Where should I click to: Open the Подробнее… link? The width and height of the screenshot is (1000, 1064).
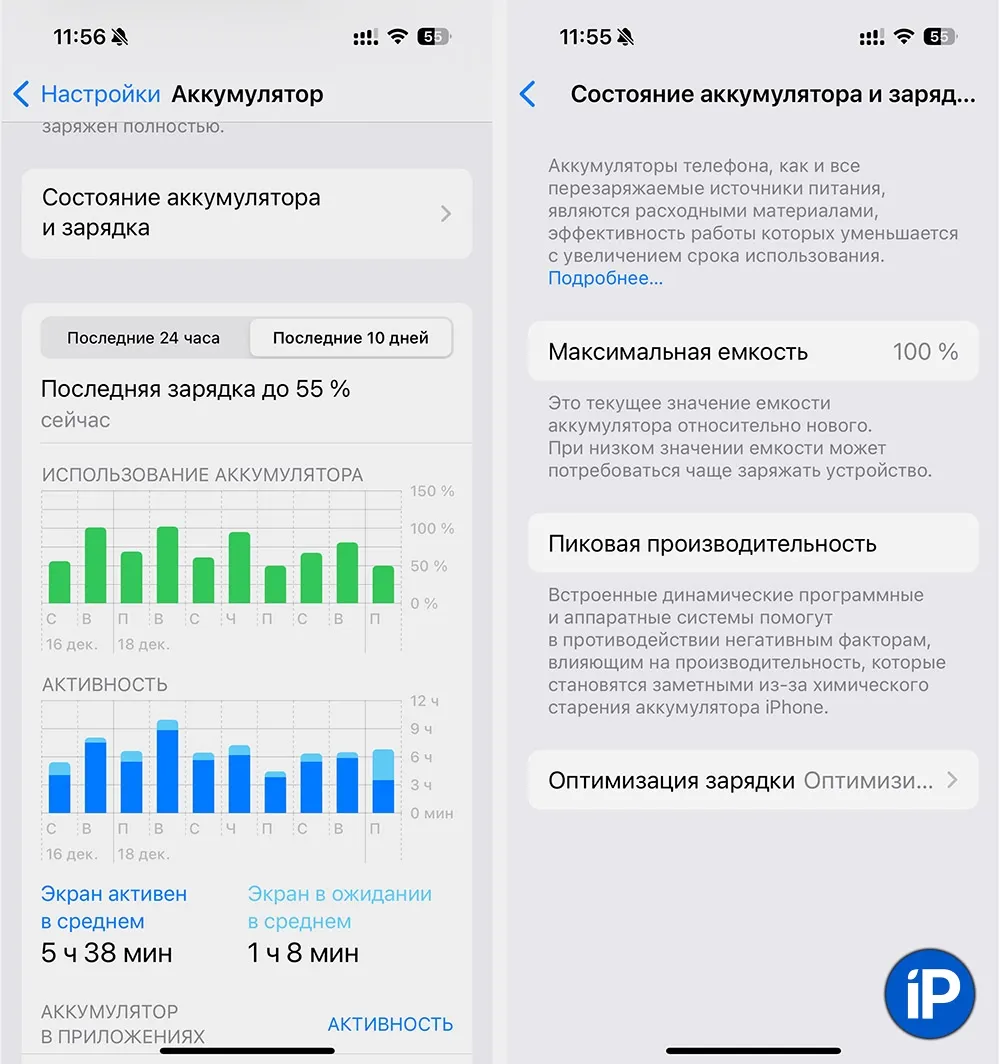pos(605,279)
